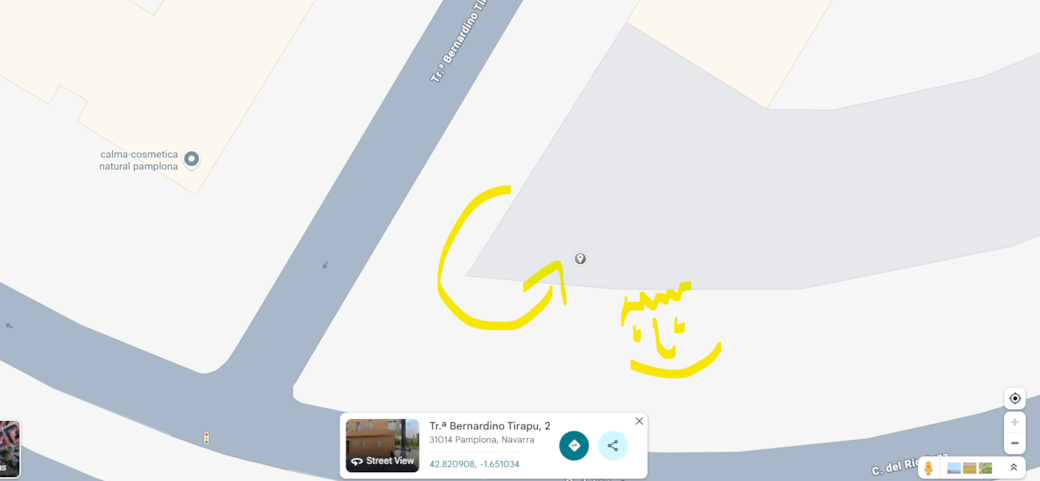Tap the coordinates 42.820908, -1.651034 link
Screen dimensions: 1040x481
click(x=474, y=464)
